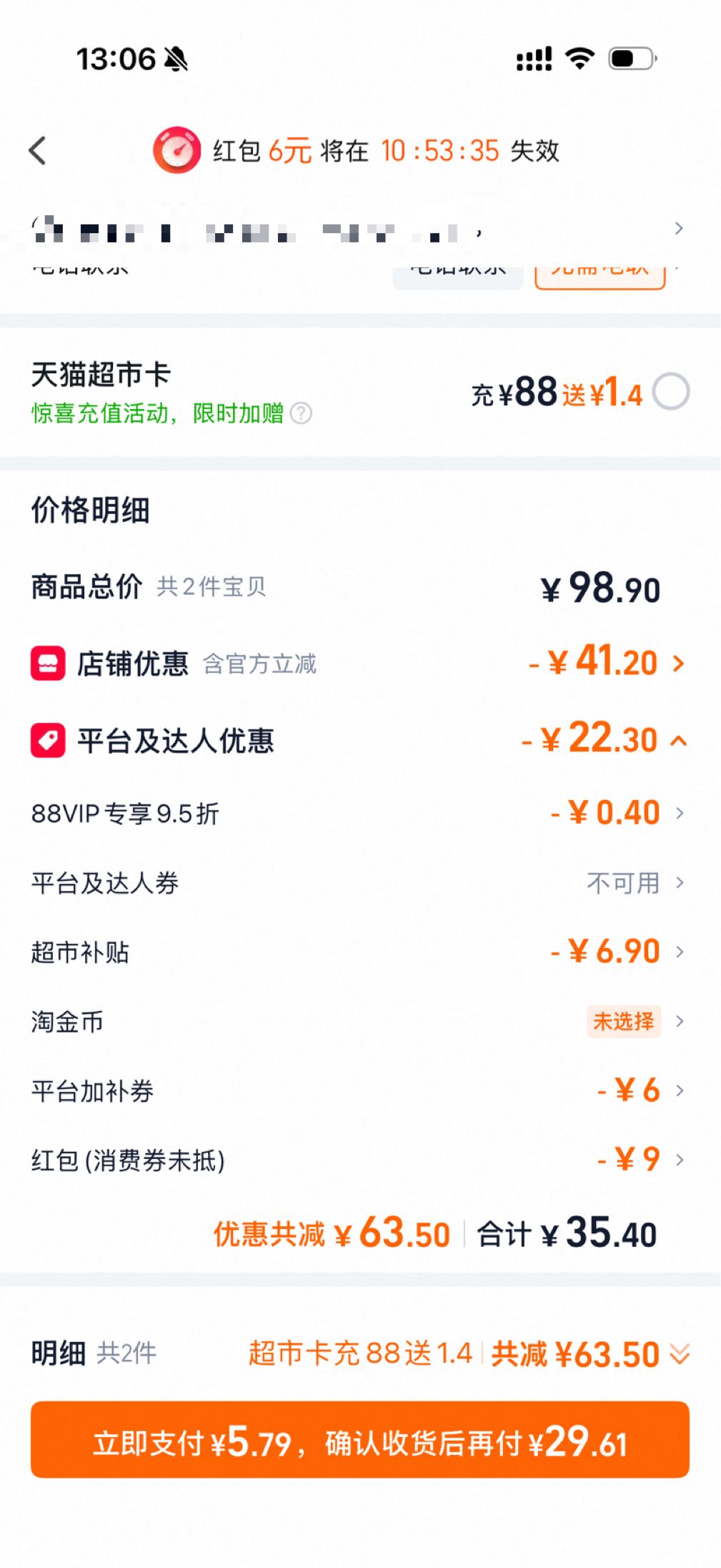Open the delivery address row
The image size is (721, 1568).
[360, 230]
